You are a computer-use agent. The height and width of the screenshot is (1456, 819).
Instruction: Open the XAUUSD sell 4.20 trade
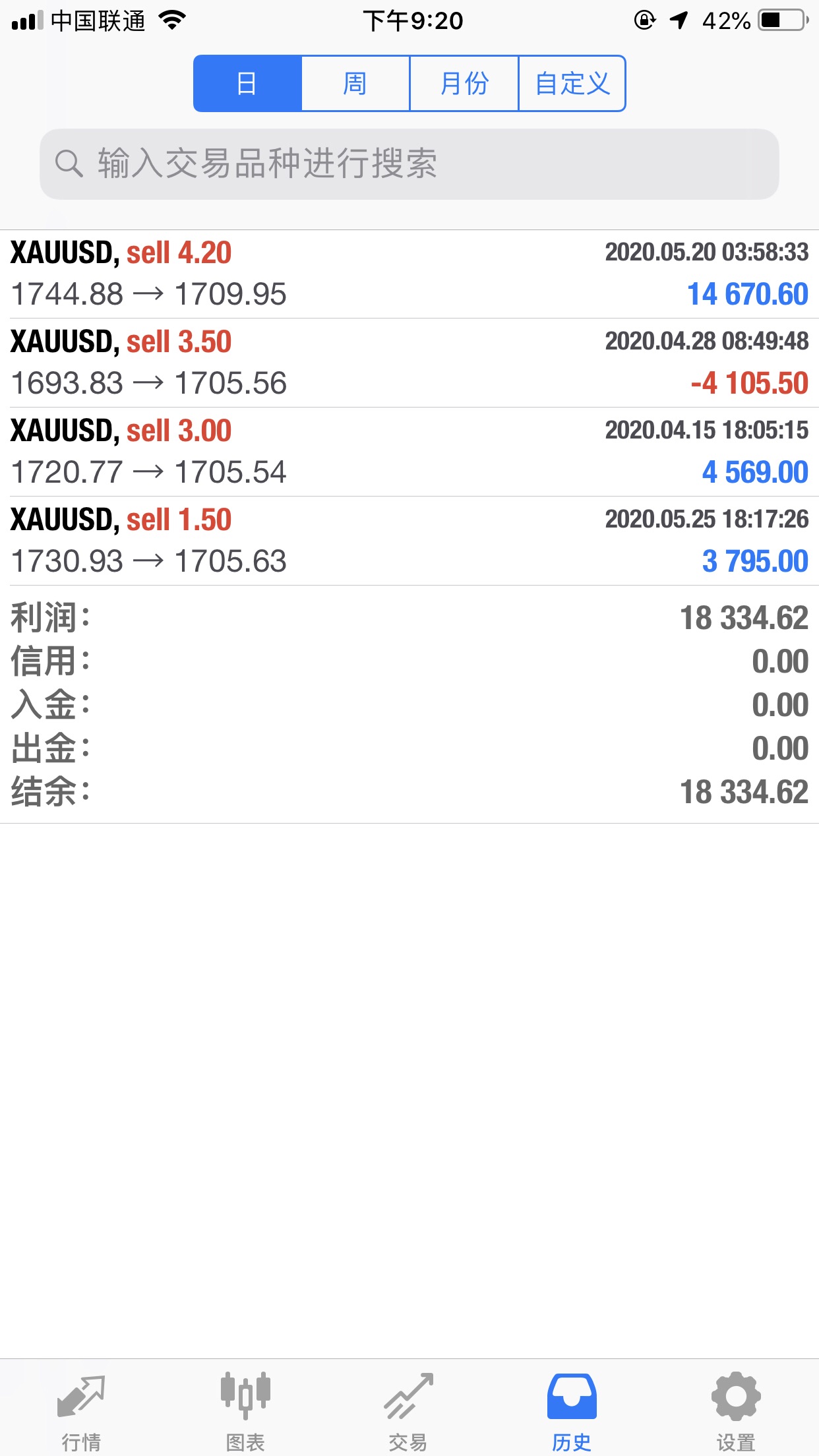[409, 274]
